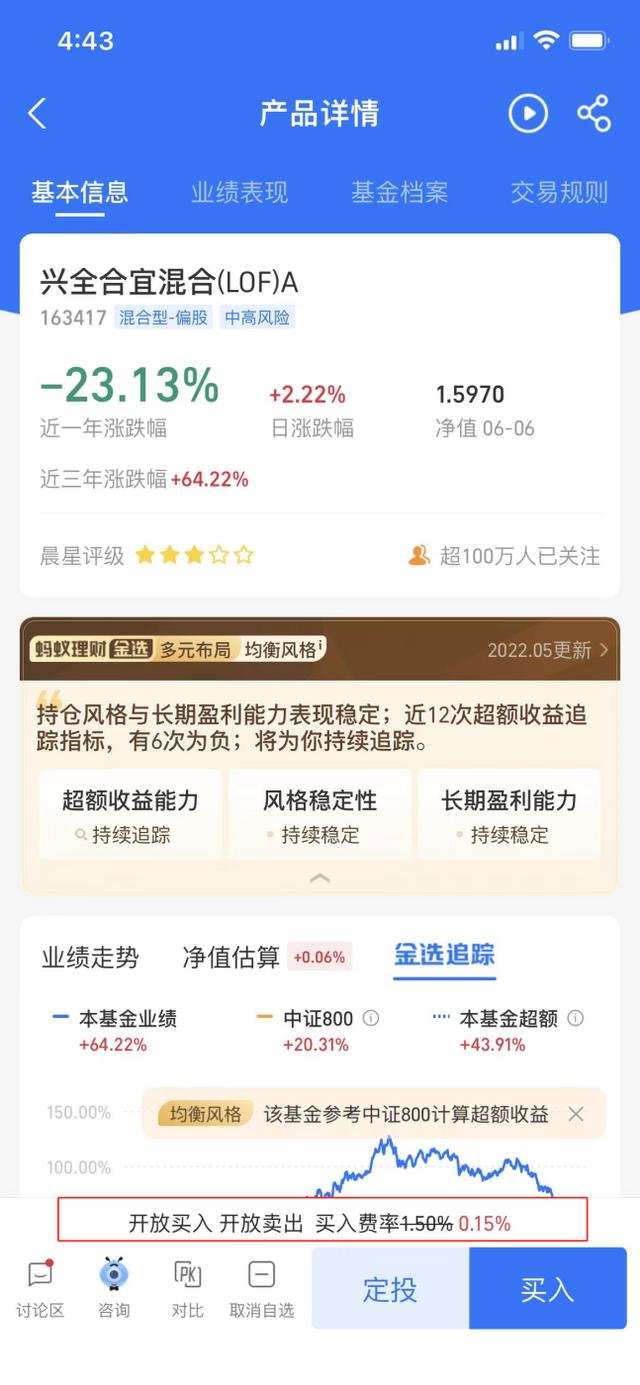Image resolution: width=640 pixels, height=1385 pixels.
Task: Collapse the 金选 analysis card
Action: 320,878
